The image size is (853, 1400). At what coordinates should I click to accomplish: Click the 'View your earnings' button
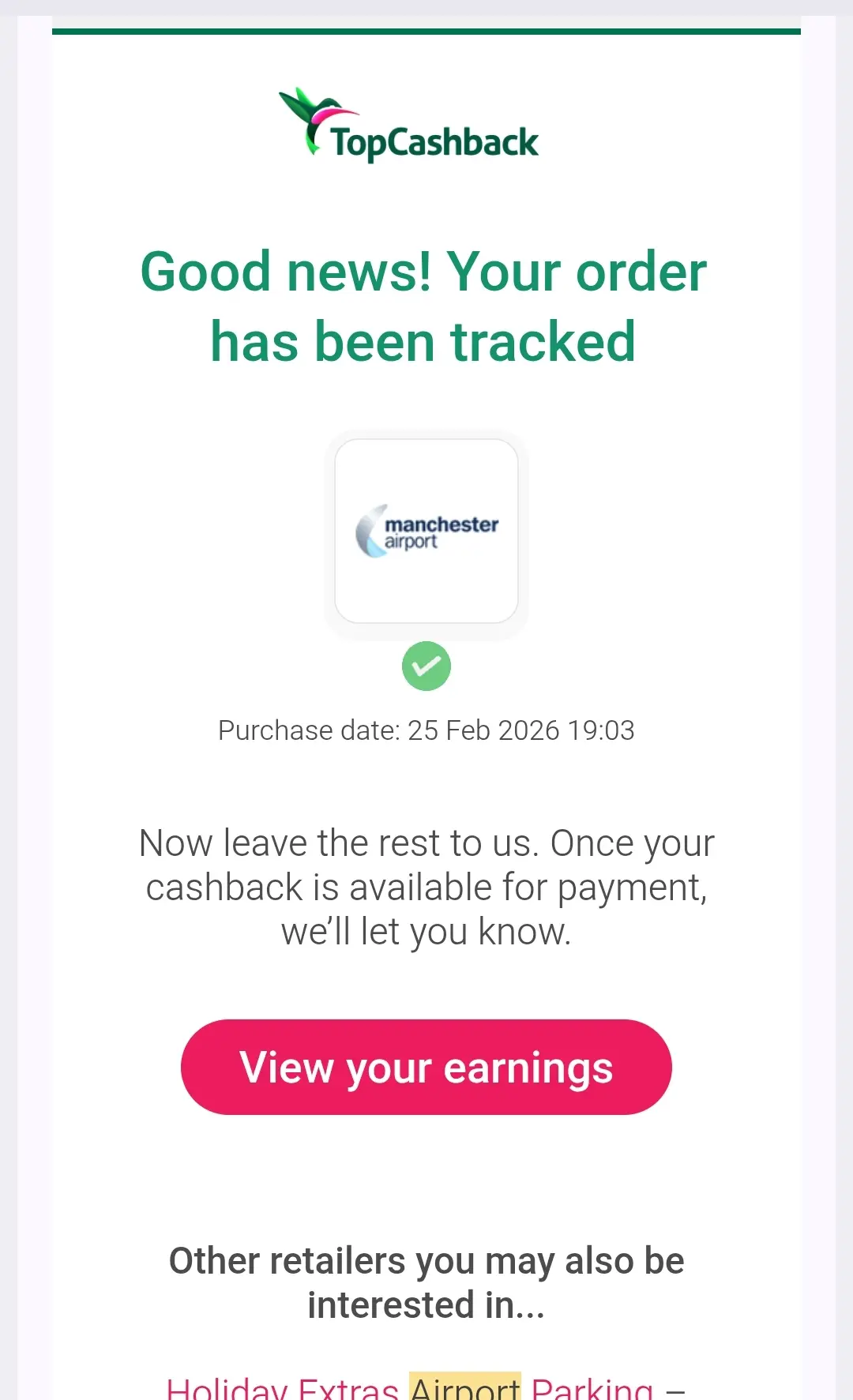point(426,1067)
